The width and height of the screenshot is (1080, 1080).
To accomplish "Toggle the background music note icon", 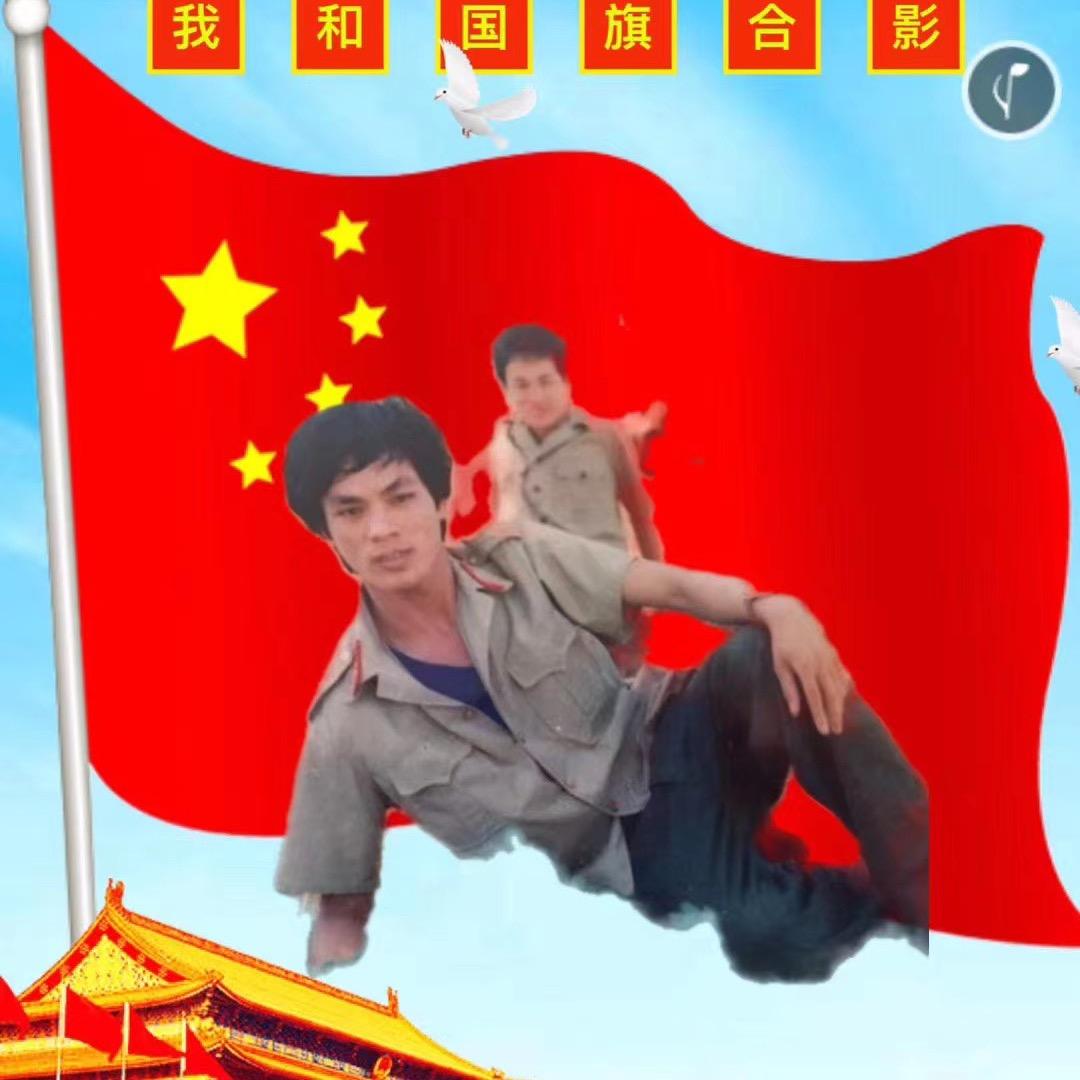I will [x=1010, y=91].
